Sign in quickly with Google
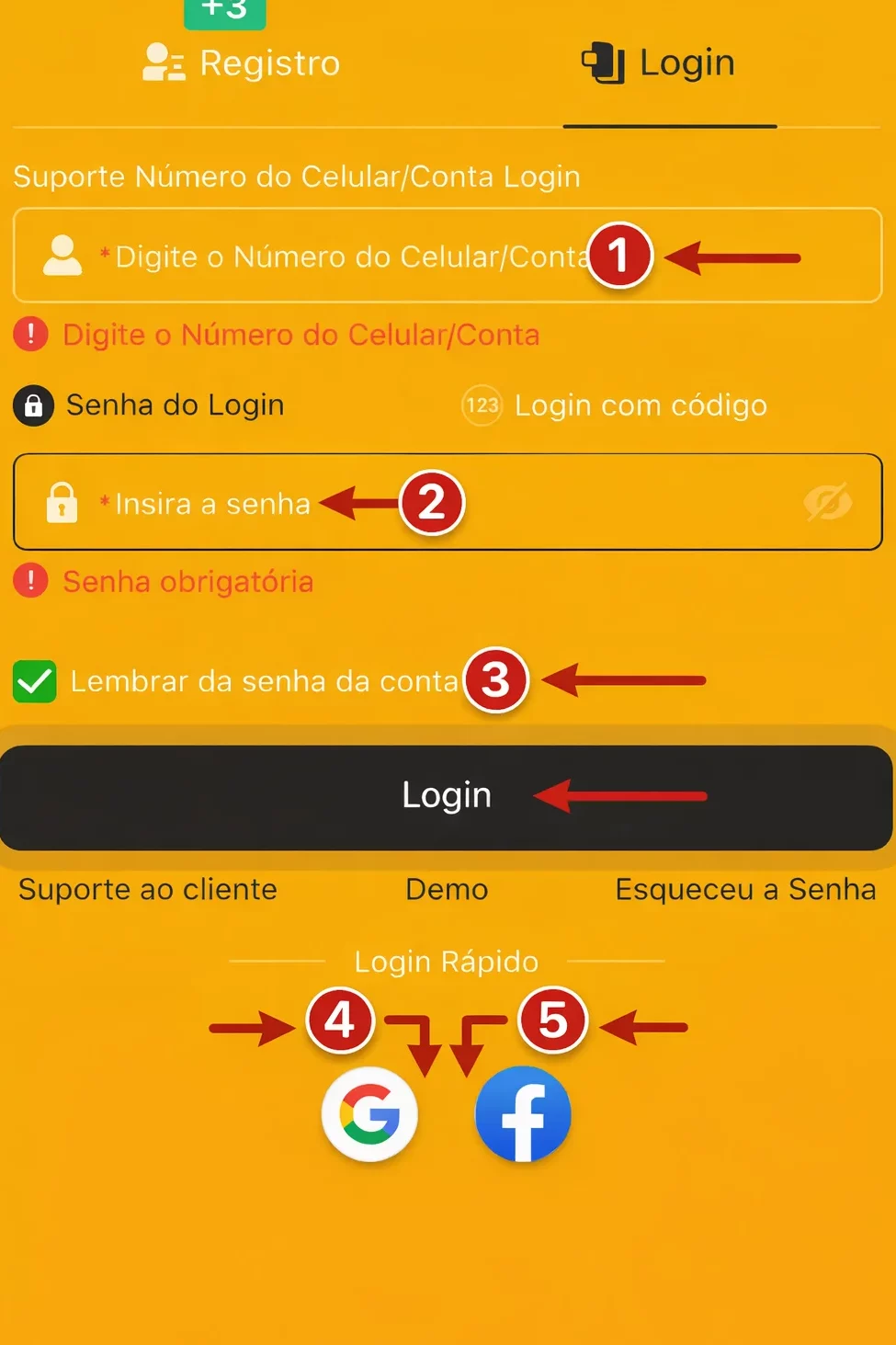Image resolution: width=896 pixels, height=1345 pixels. (369, 1114)
